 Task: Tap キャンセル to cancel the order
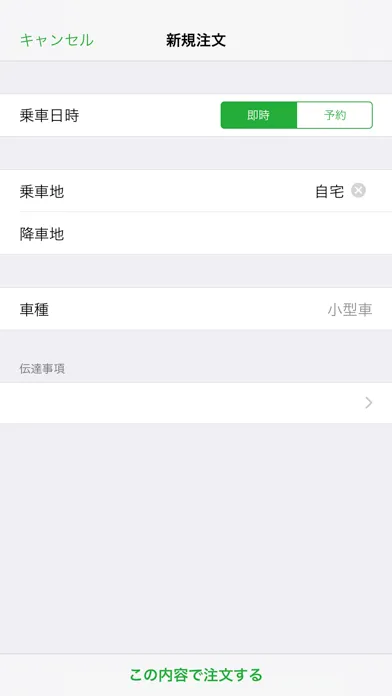(57, 40)
